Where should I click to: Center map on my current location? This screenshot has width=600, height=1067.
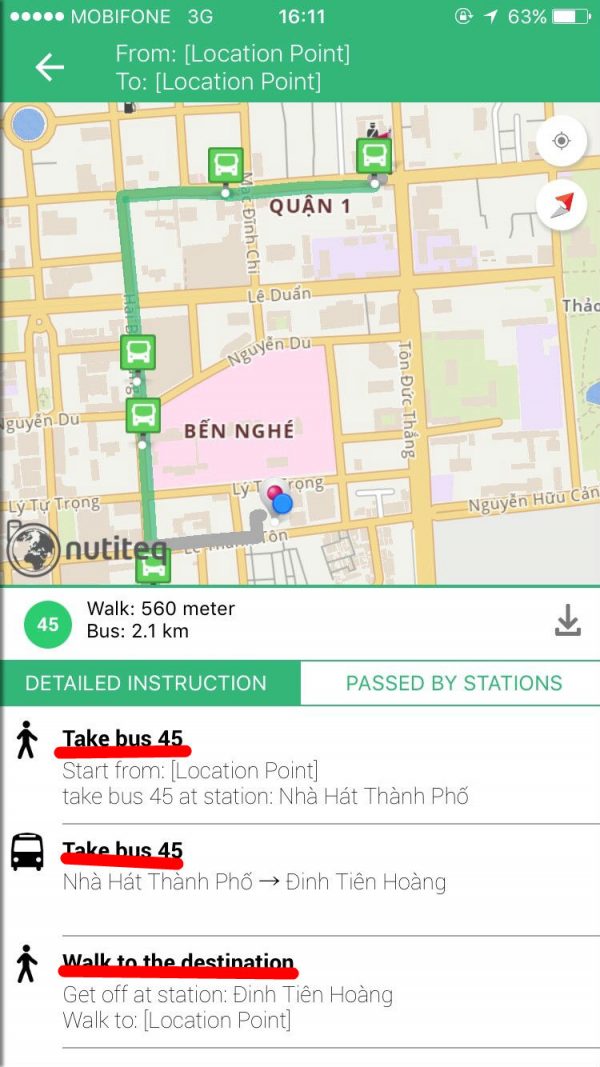[561, 141]
